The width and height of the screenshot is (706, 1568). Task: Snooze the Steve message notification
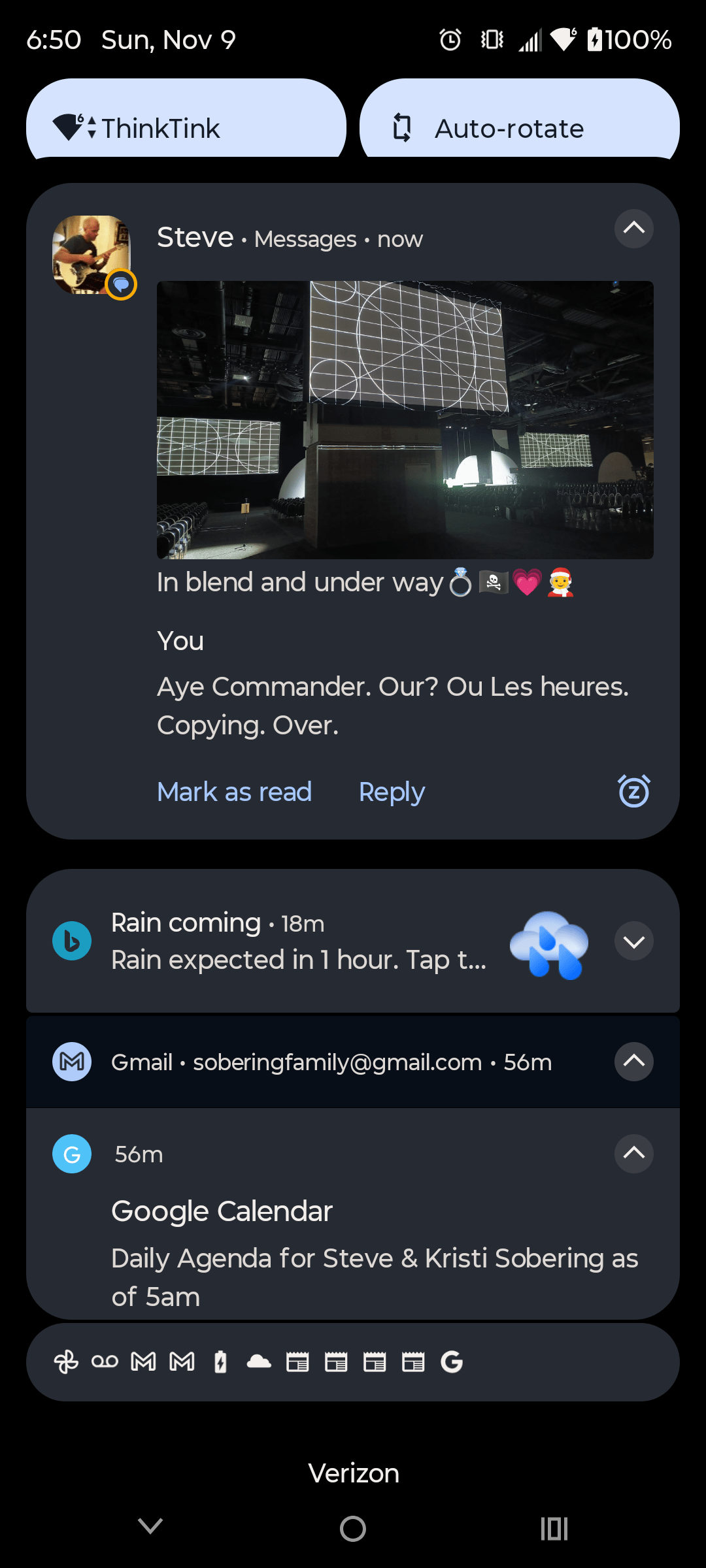click(633, 791)
